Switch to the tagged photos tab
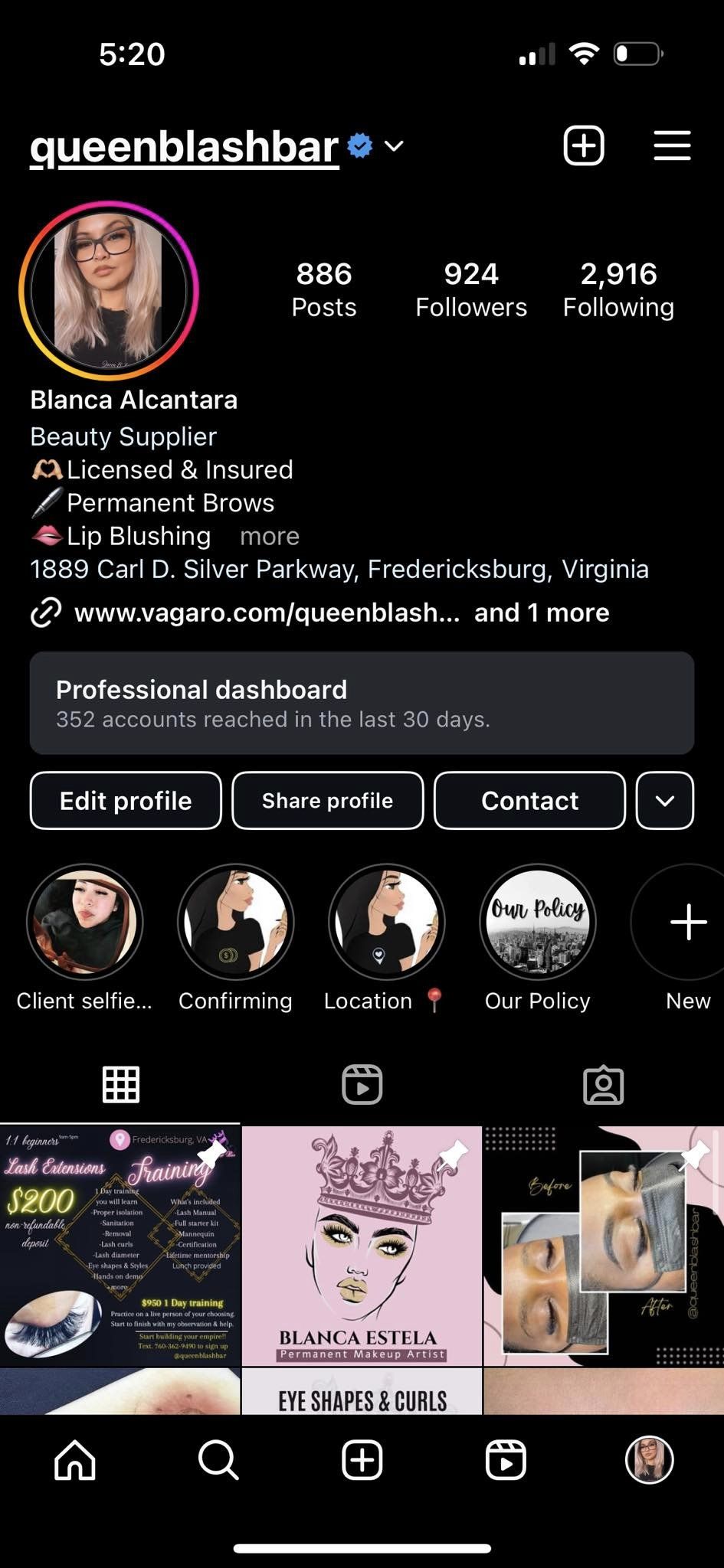 603,1084
